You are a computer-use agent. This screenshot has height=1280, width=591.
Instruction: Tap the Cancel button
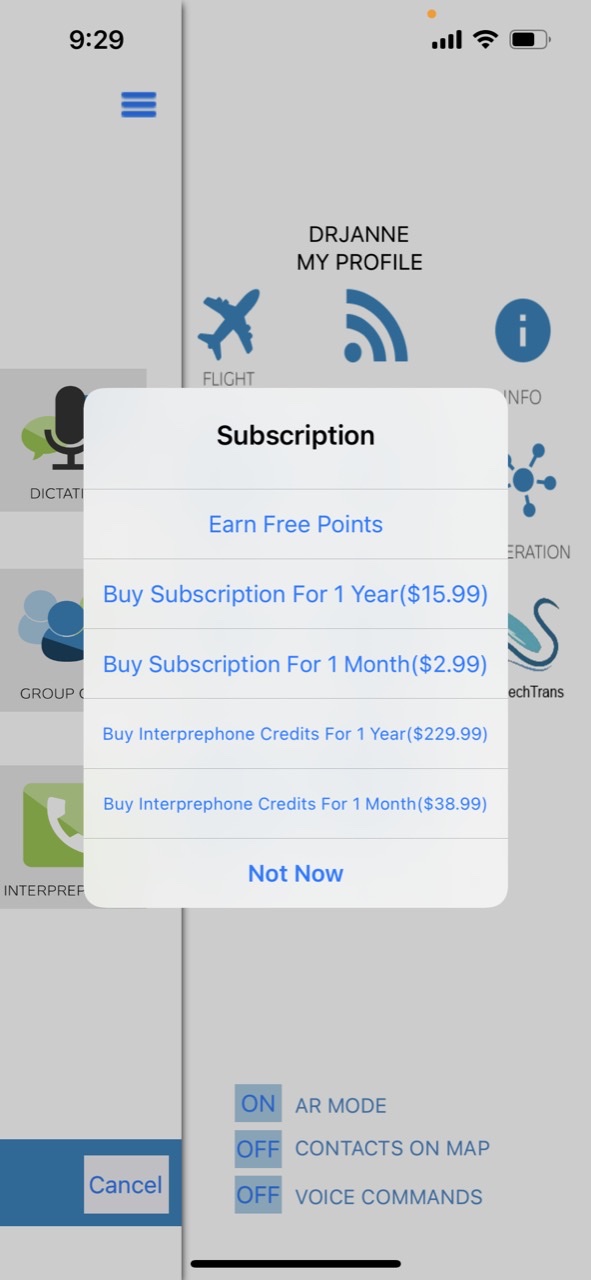(x=125, y=1185)
